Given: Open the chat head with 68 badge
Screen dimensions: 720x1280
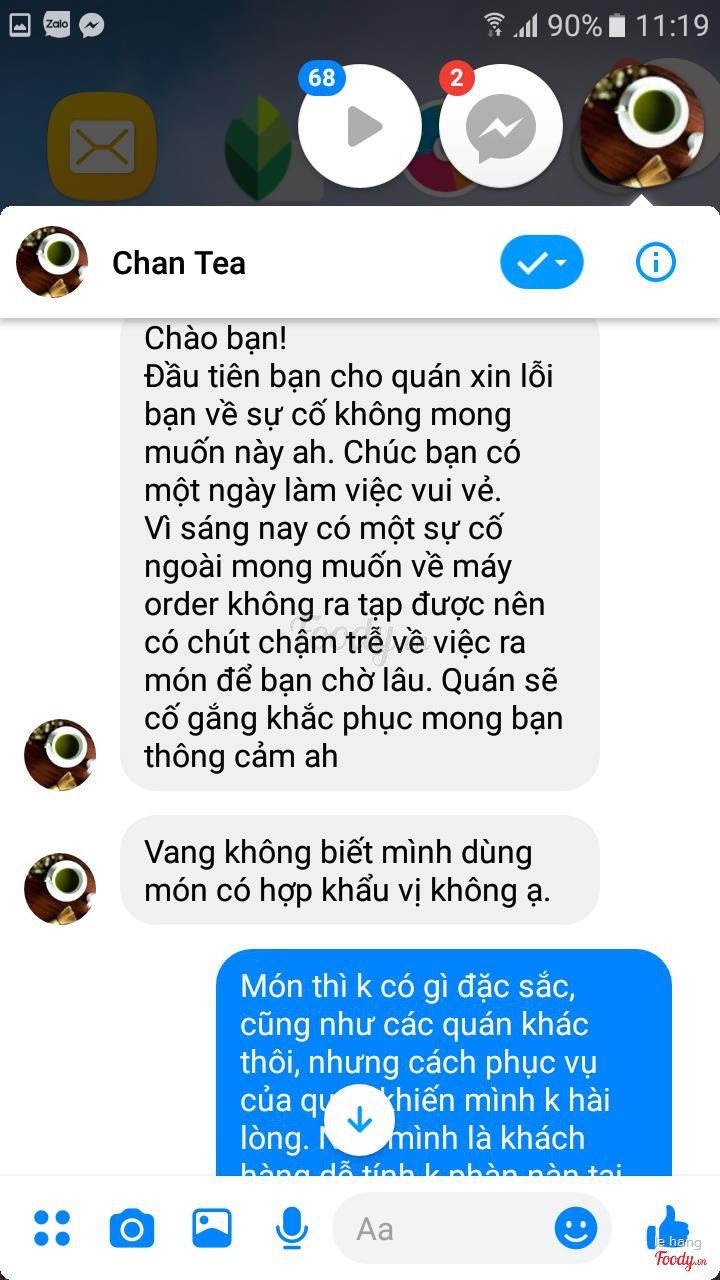Looking at the screenshot, I should pyautogui.click(x=360, y=127).
